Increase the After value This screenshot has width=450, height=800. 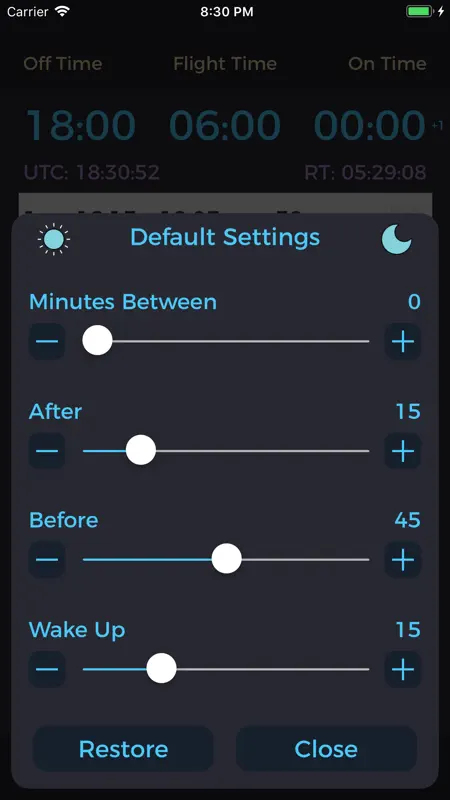tap(403, 451)
